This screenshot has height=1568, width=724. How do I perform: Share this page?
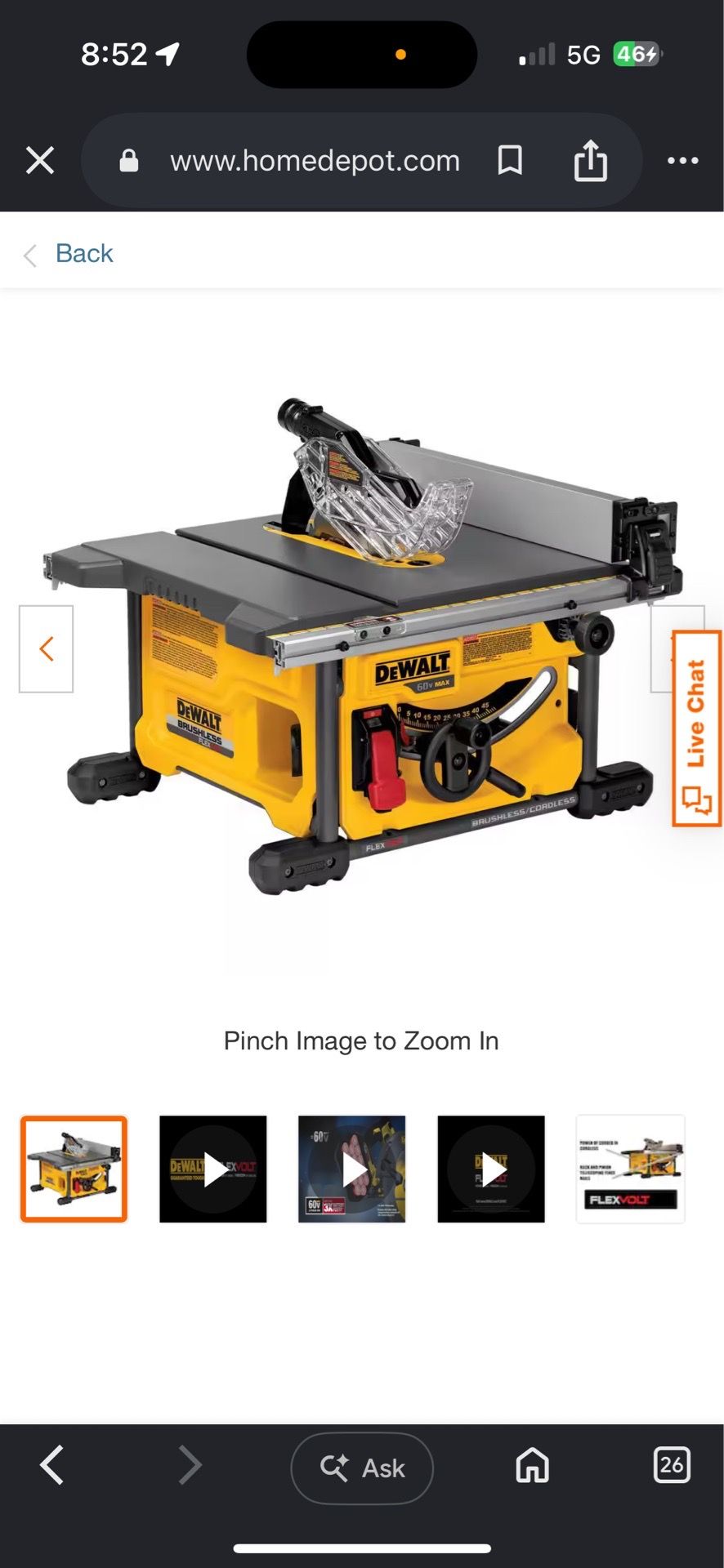point(590,159)
